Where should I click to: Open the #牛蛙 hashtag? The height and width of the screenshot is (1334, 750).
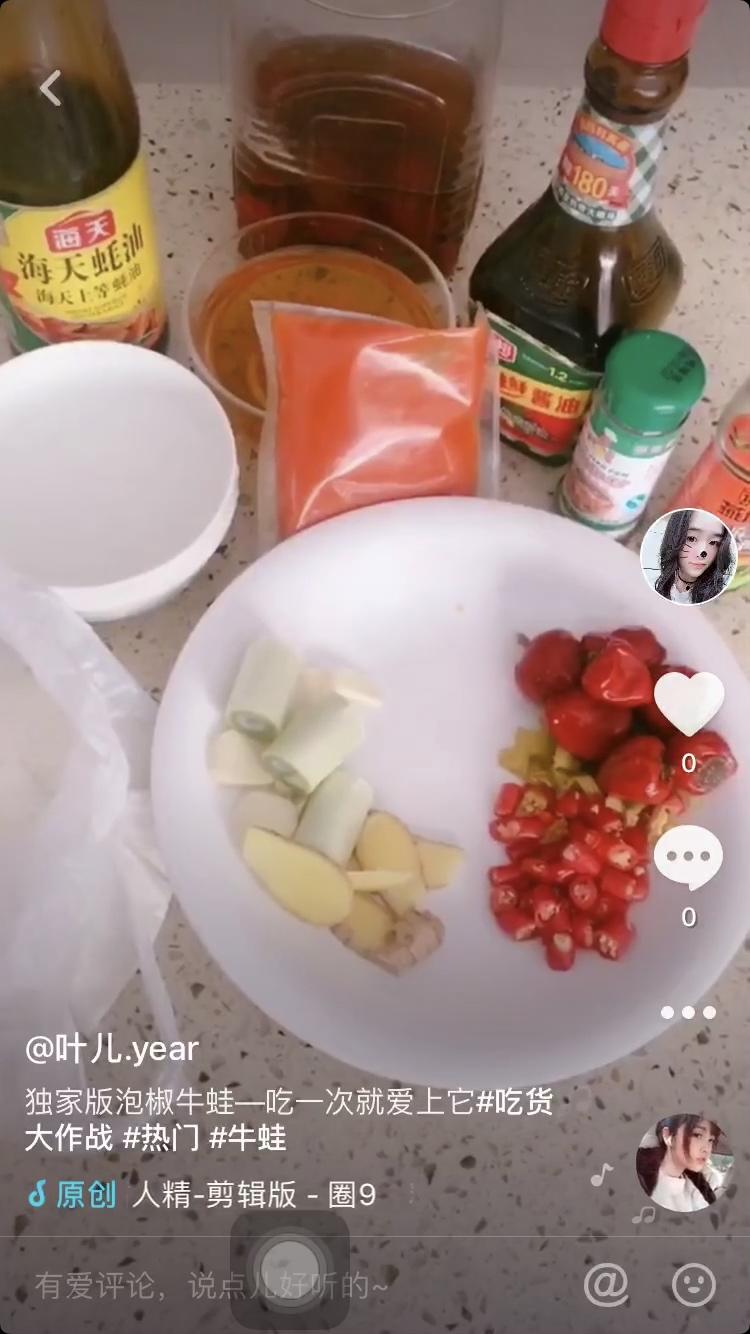pyautogui.click(x=248, y=1138)
